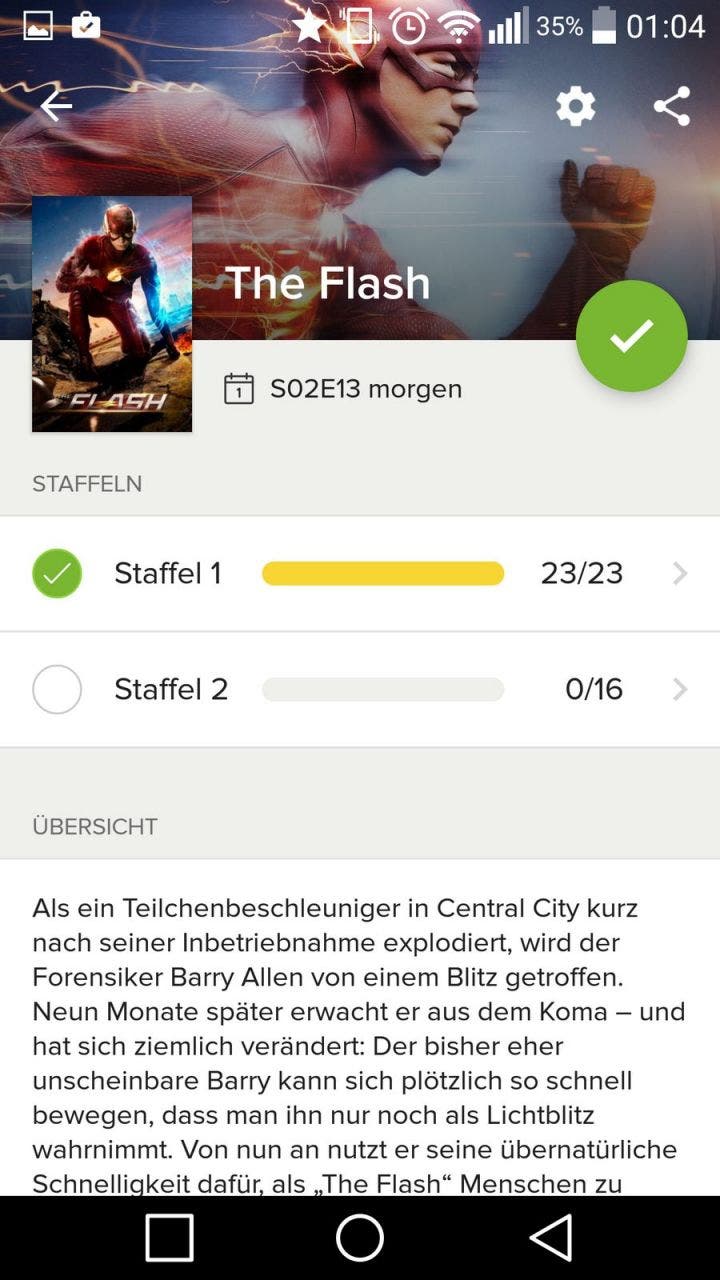Screen dimensions: 720x1280
Task: Open Staffel 1 episode list
Action: [360, 574]
